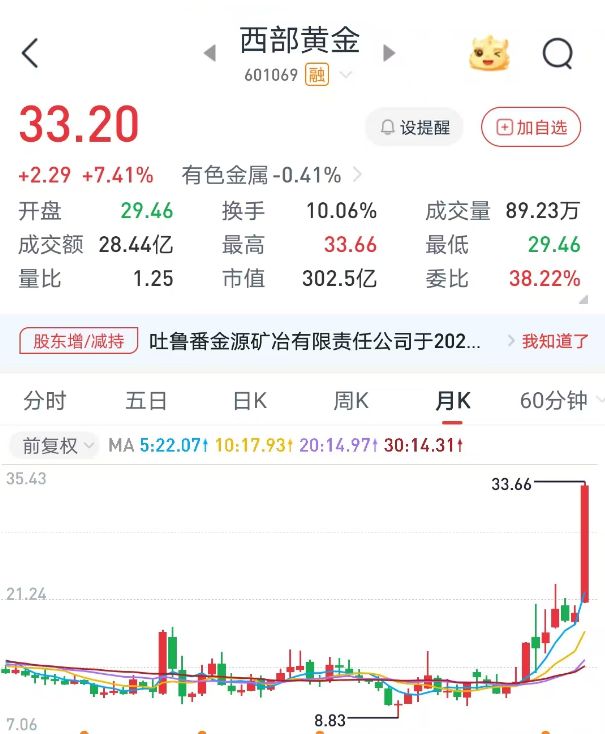605x734 pixels.
Task: Open stock search
Action: [x=557, y=53]
